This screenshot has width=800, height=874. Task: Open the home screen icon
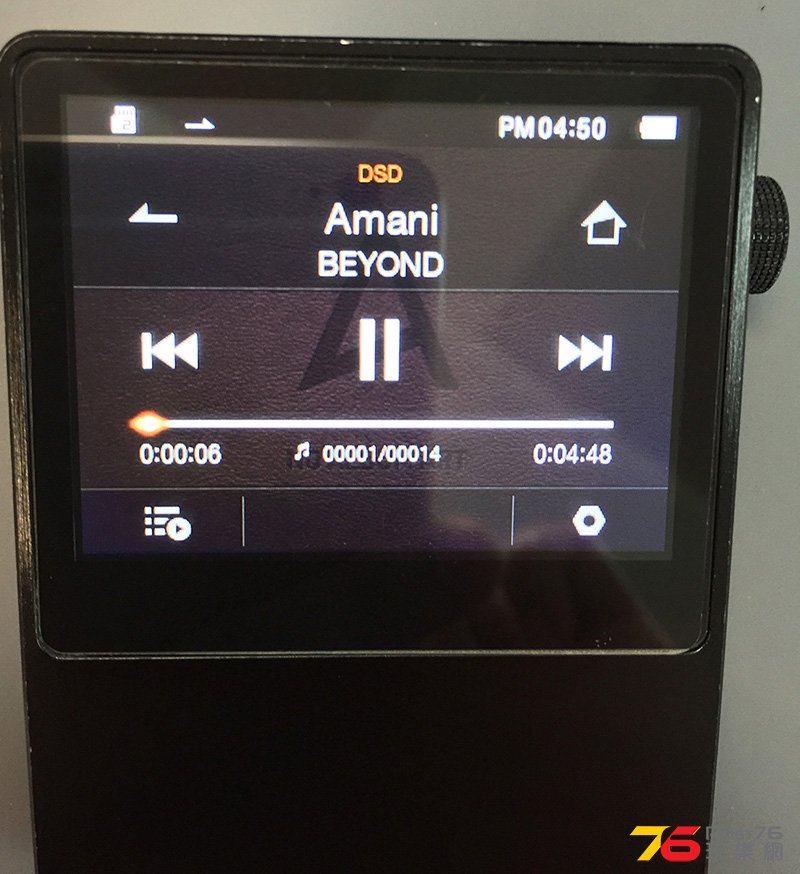604,224
